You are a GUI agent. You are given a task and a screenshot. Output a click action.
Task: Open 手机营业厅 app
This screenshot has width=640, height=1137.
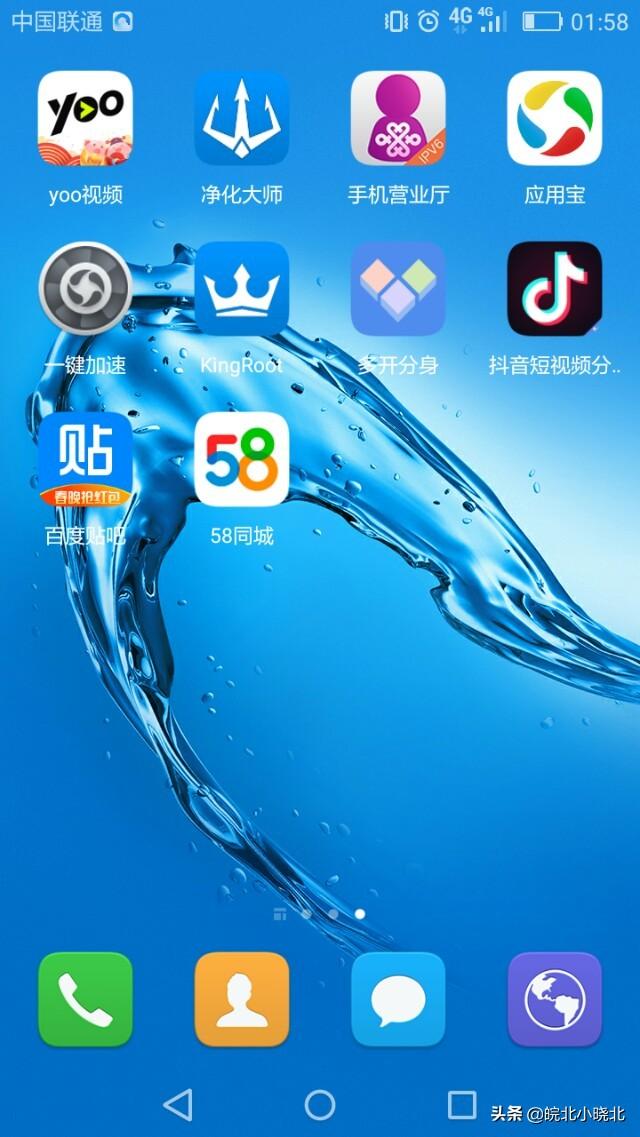[x=398, y=118]
